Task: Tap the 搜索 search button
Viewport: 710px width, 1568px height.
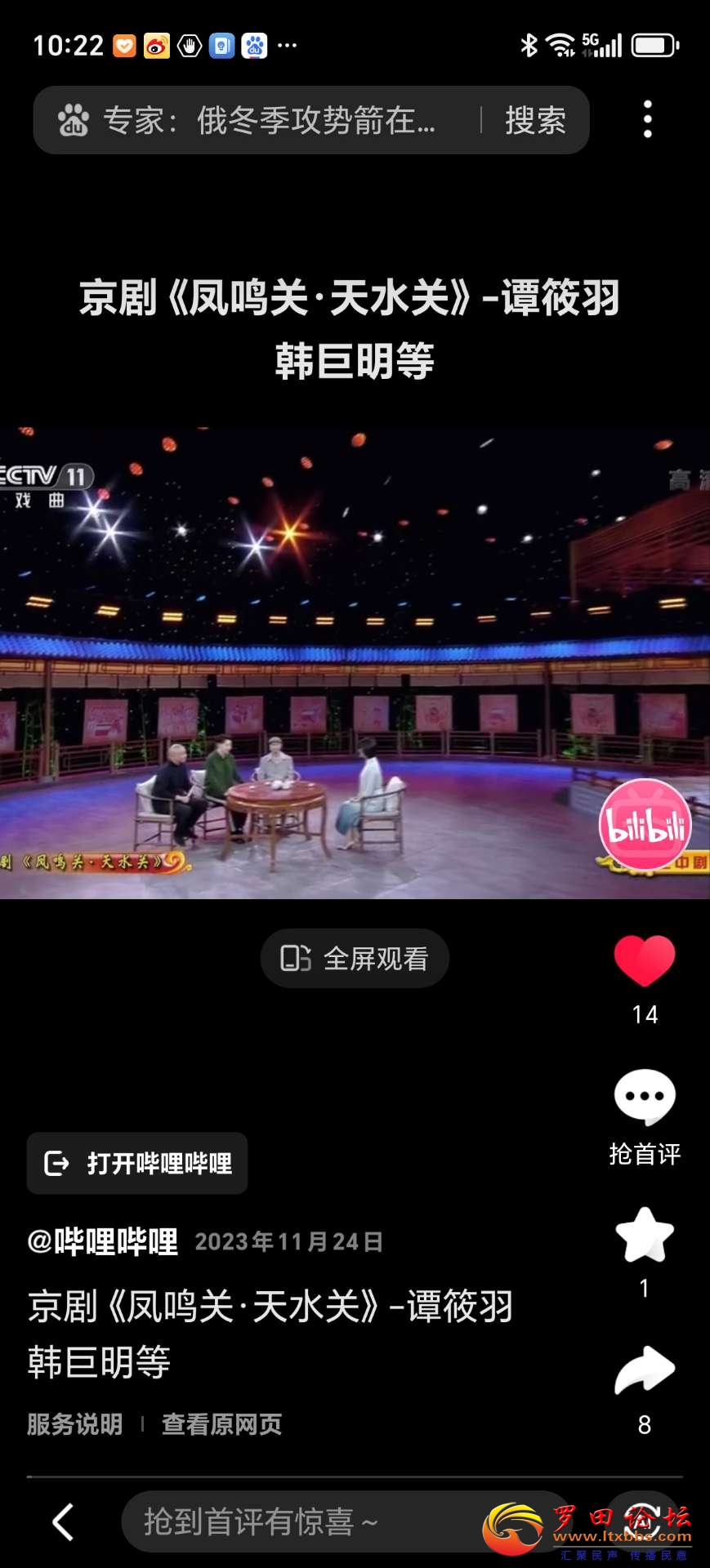Action: pyautogui.click(x=535, y=121)
